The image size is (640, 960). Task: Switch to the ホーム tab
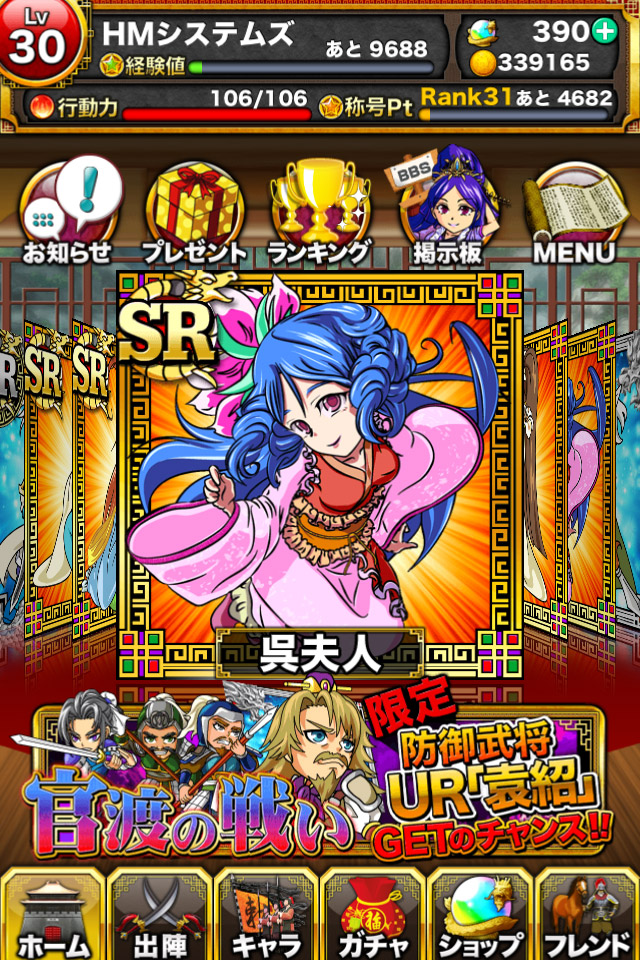click(x=53, y=915)
